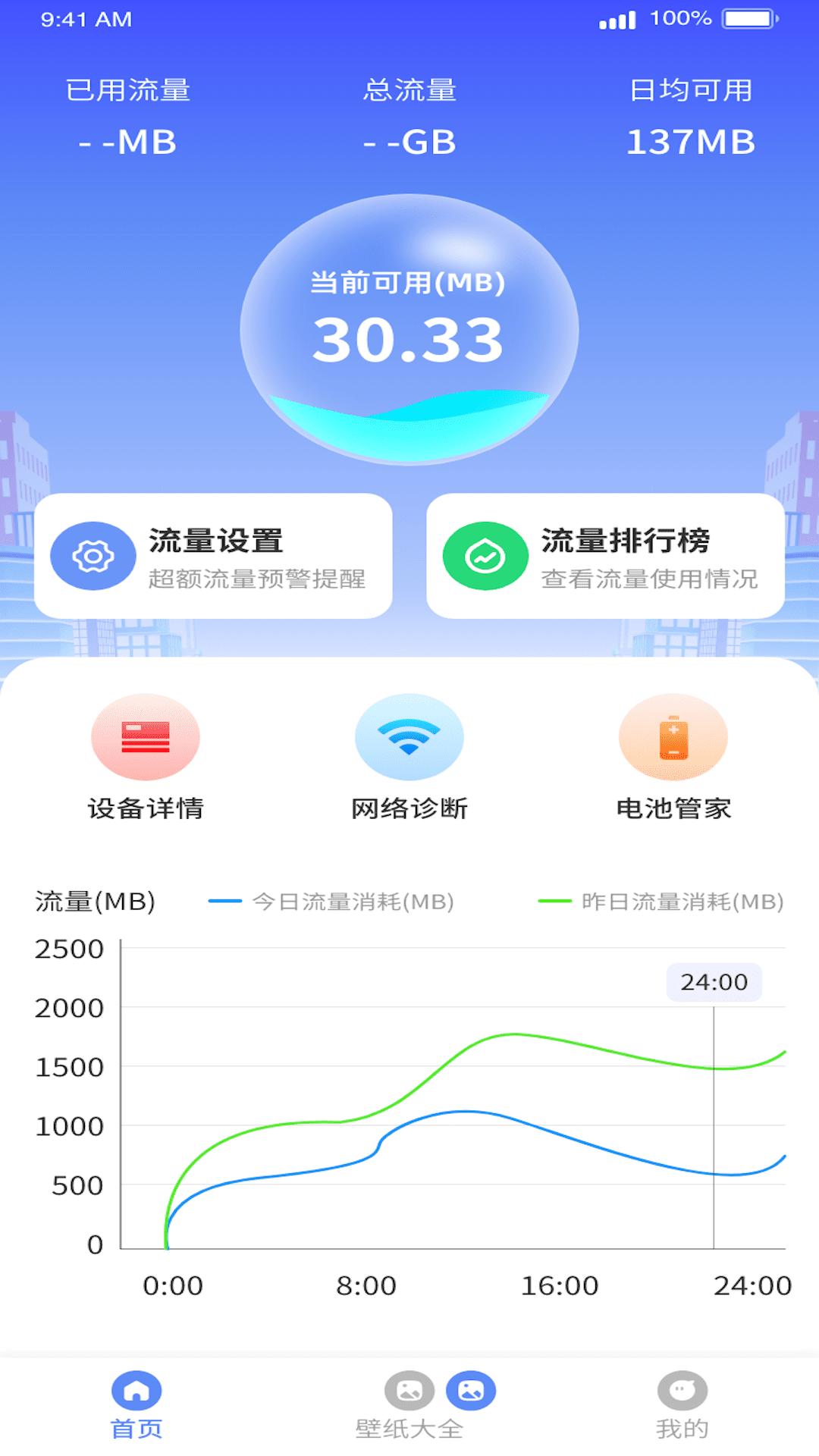Open 设备详情 device details icon
Screen dimensions: 819x1456
pos(146,736)
